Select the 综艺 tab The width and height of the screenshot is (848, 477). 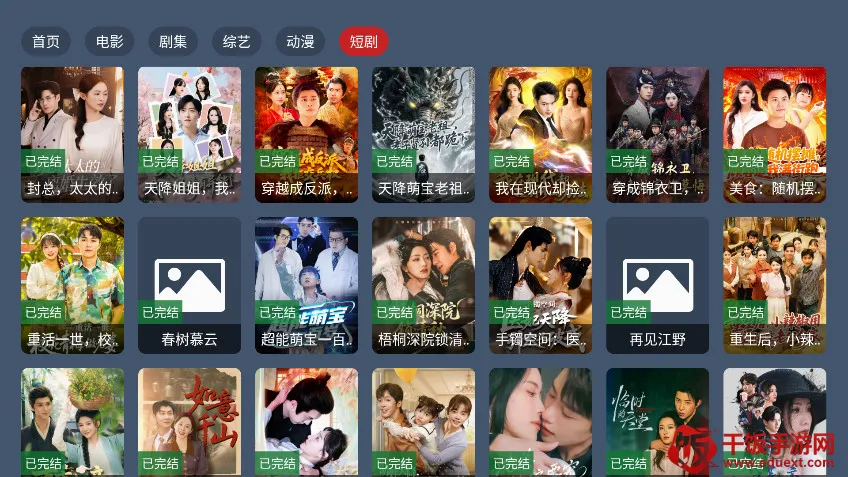236,41
